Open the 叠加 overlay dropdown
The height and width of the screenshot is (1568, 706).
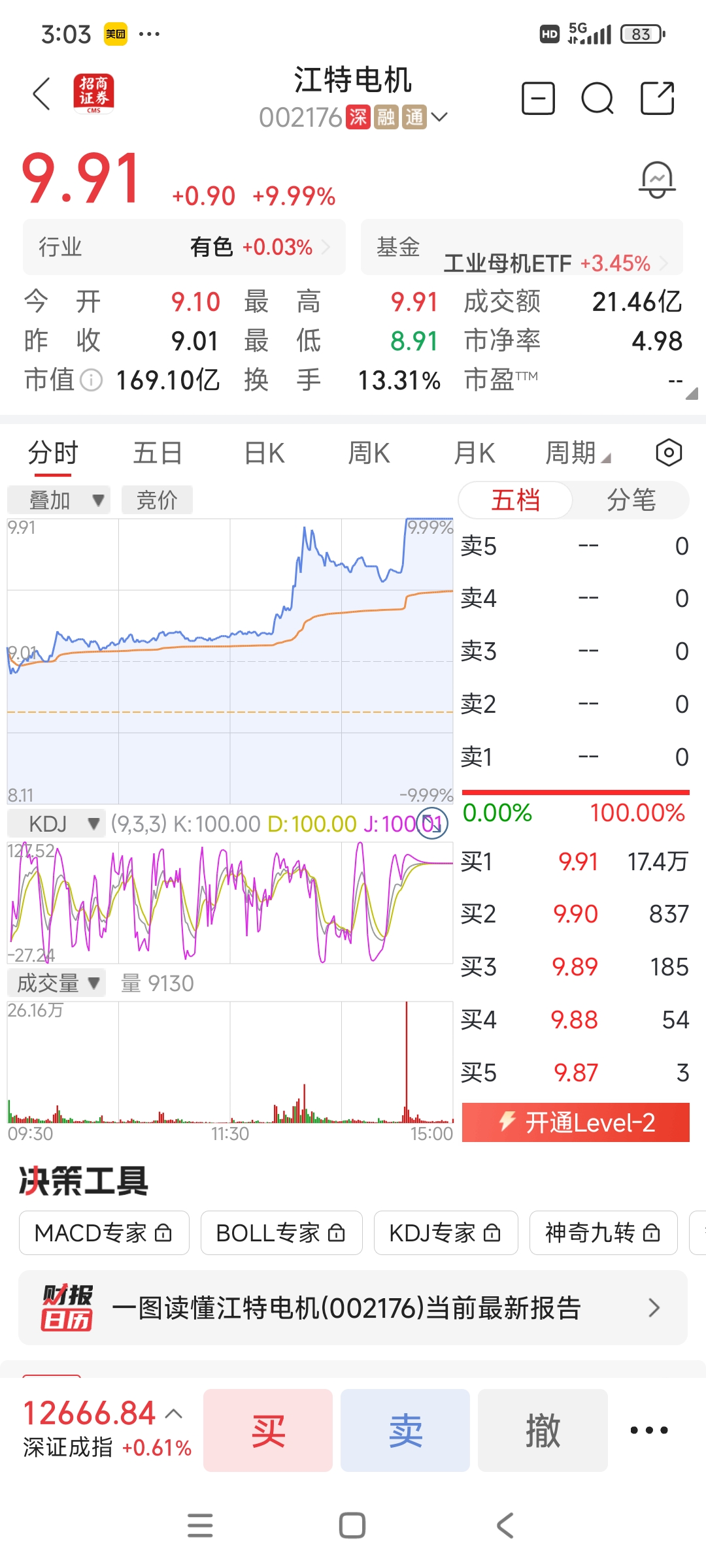(59, 500)
